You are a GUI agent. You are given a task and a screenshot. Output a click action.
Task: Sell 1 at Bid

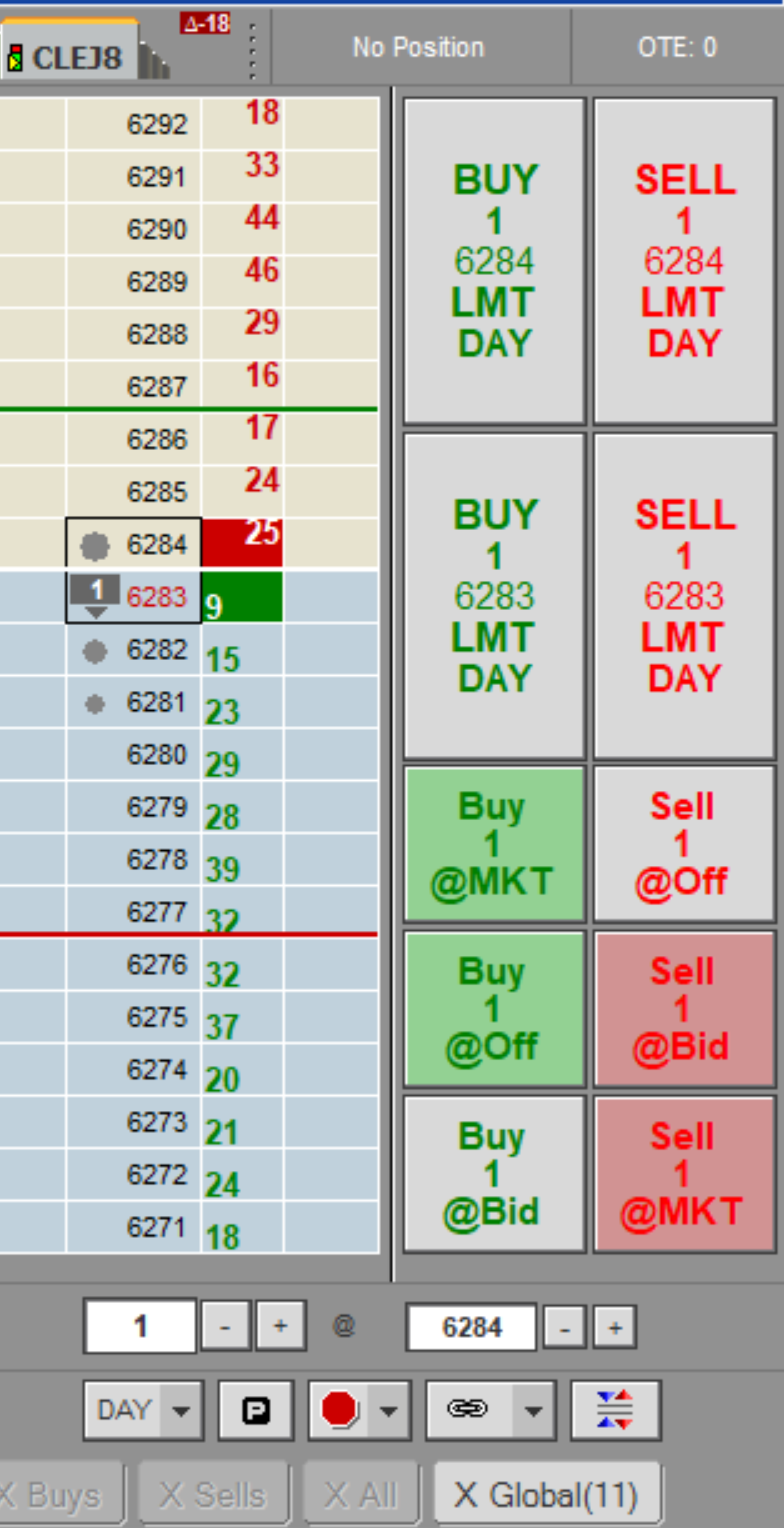pos(685,1009)
